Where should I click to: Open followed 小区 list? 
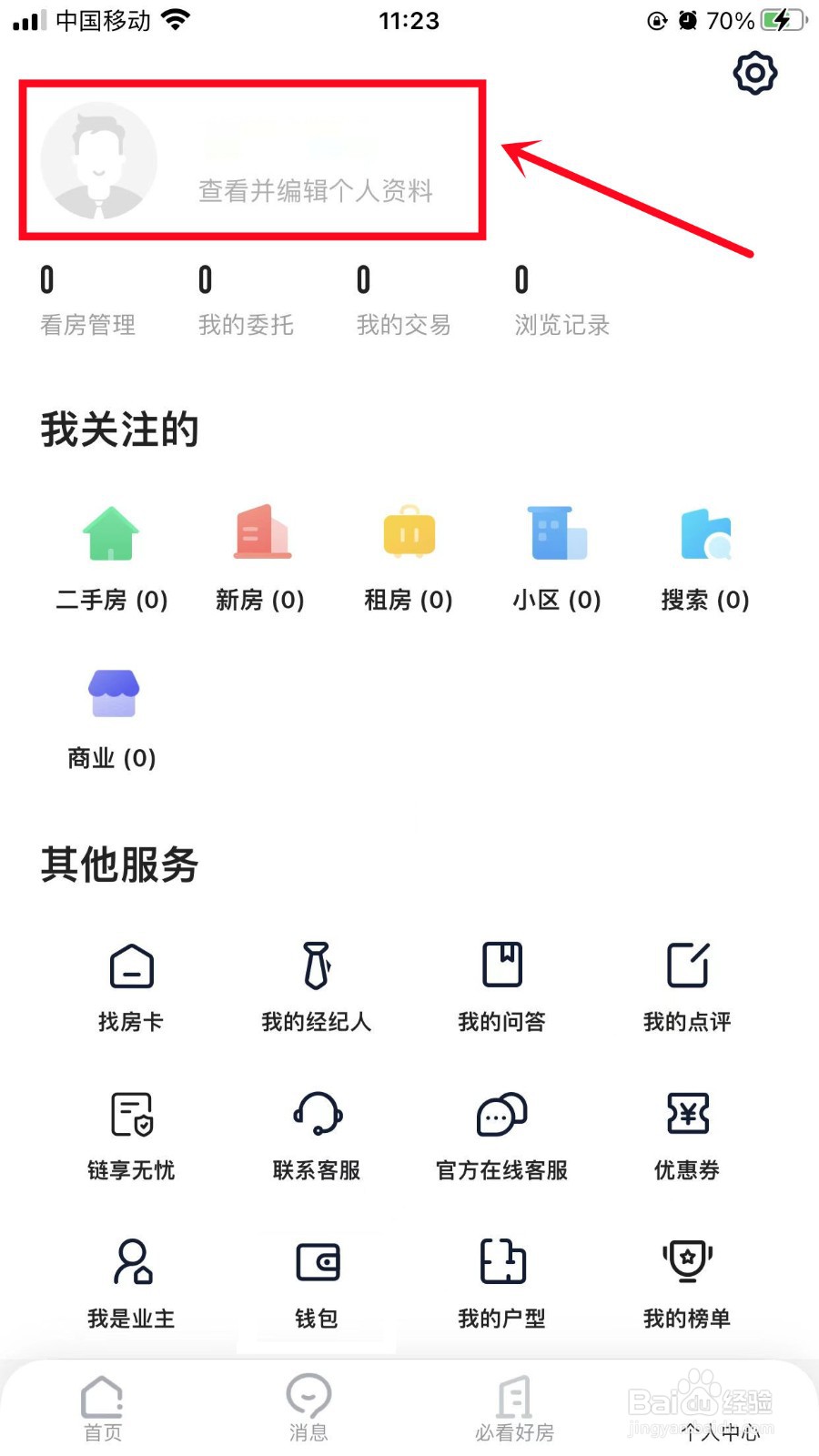tap(557, 559)
